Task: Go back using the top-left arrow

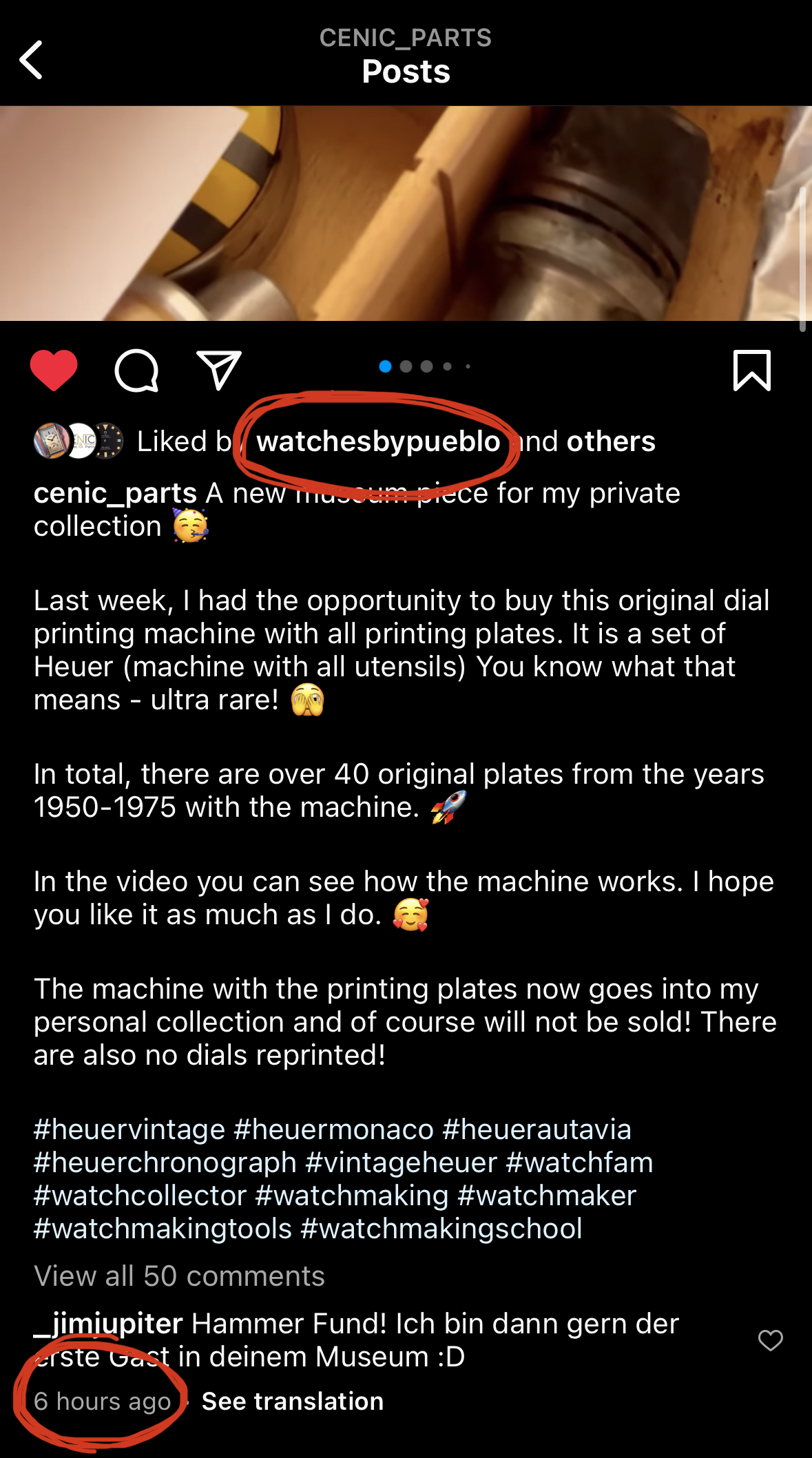Action: (x=31, y=60)
